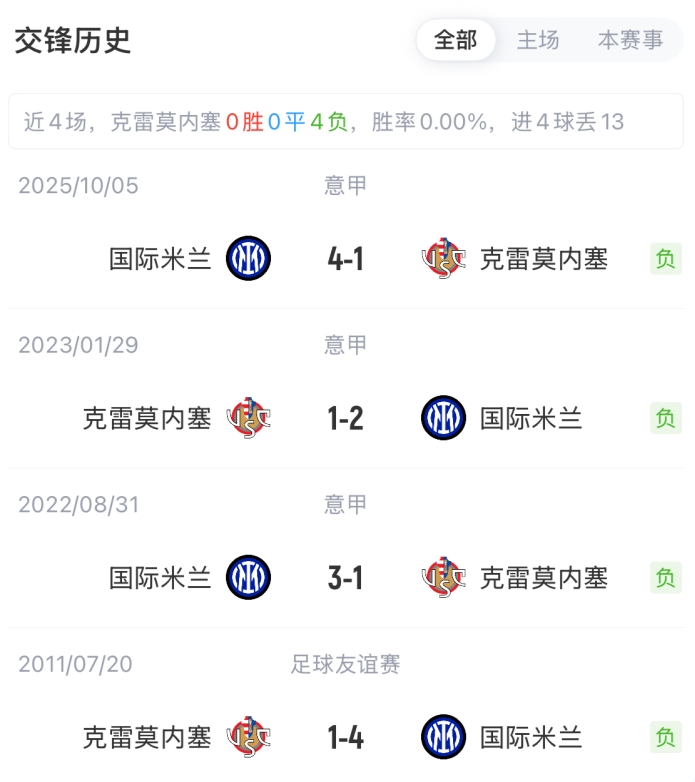Open the 2023/01/29 match 克雷莫内塞 1-2
The height and width of the screenshot is (782, 695).
coord(346,418)
